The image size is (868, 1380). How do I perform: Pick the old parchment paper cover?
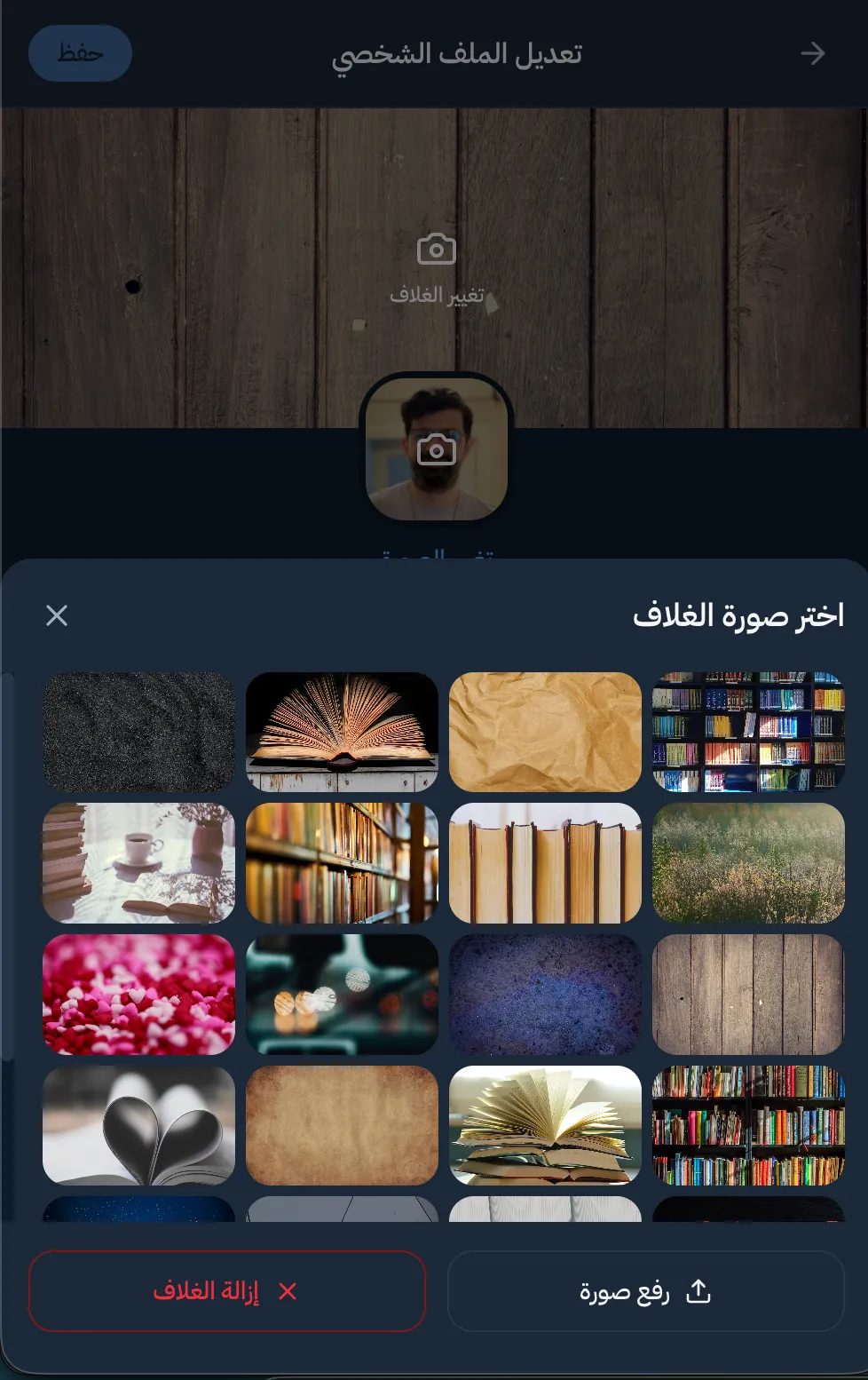pos(342,1126)
